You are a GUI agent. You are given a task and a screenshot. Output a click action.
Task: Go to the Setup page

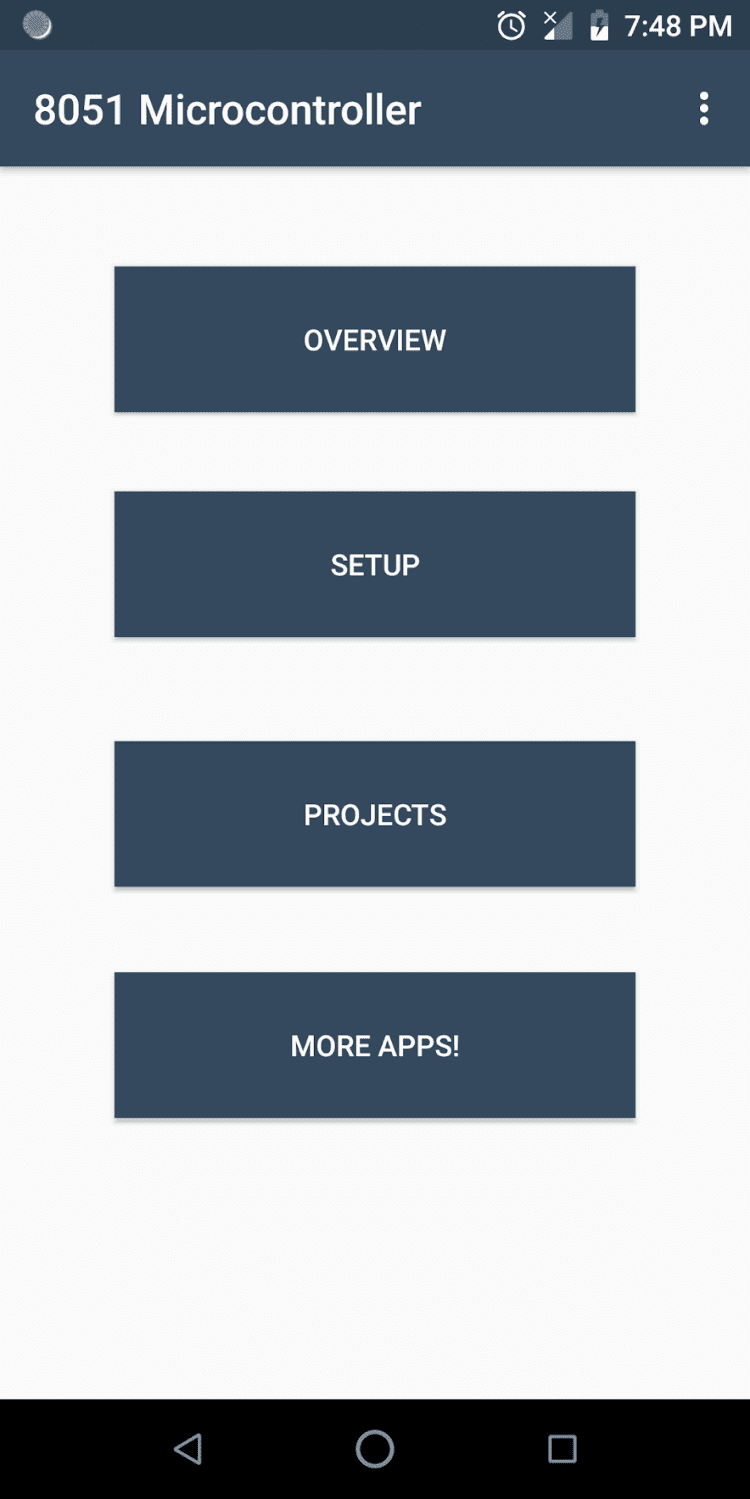(x=374, y=564)
